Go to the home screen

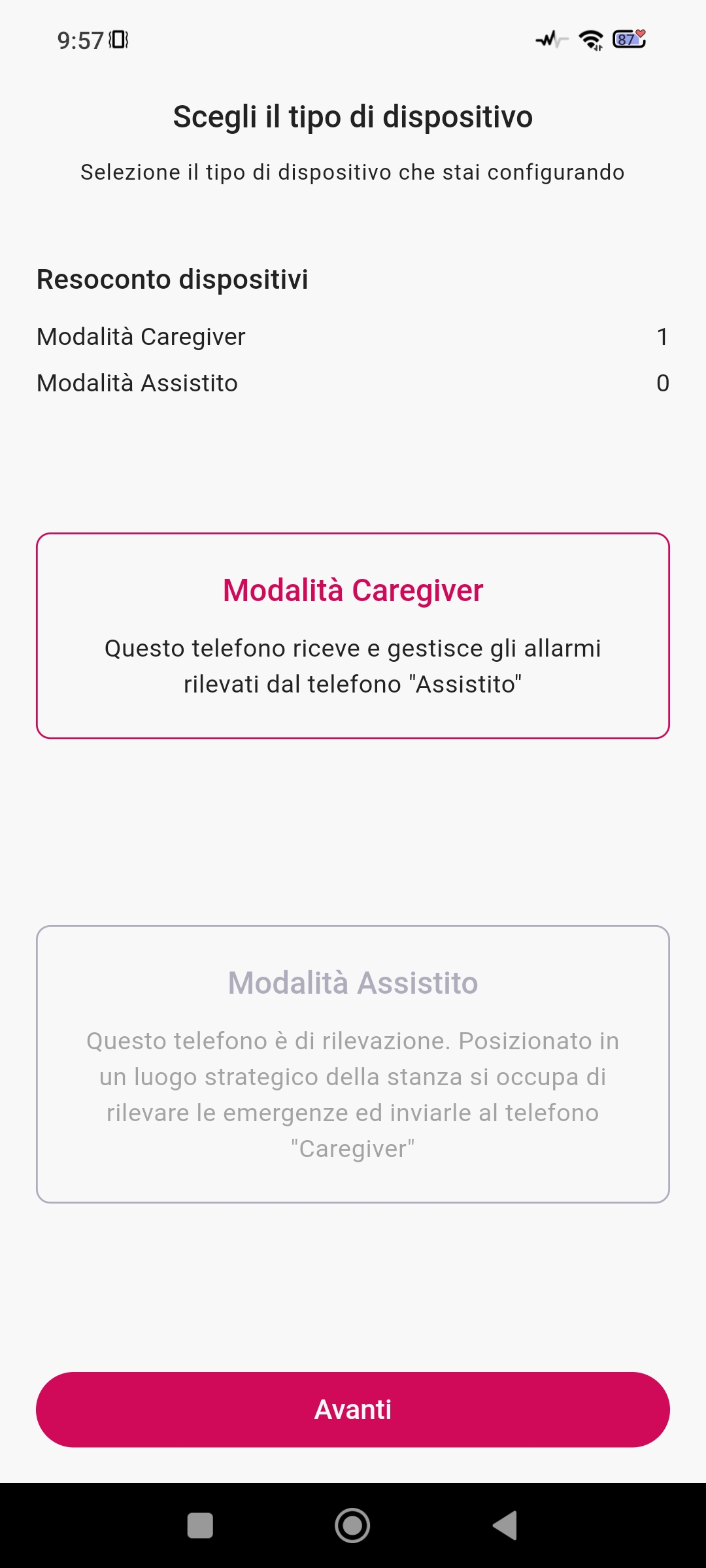tap(352, 1526)
